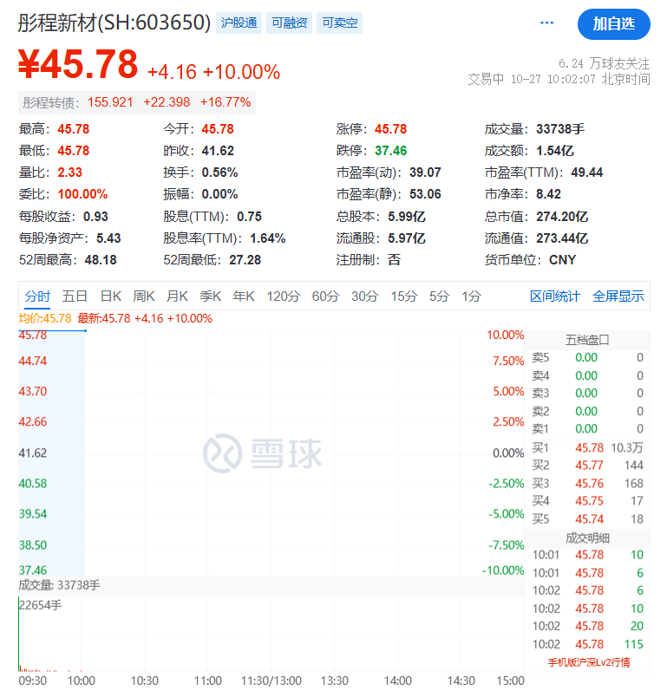Switch to the 年K chart tab

(243, 296)
